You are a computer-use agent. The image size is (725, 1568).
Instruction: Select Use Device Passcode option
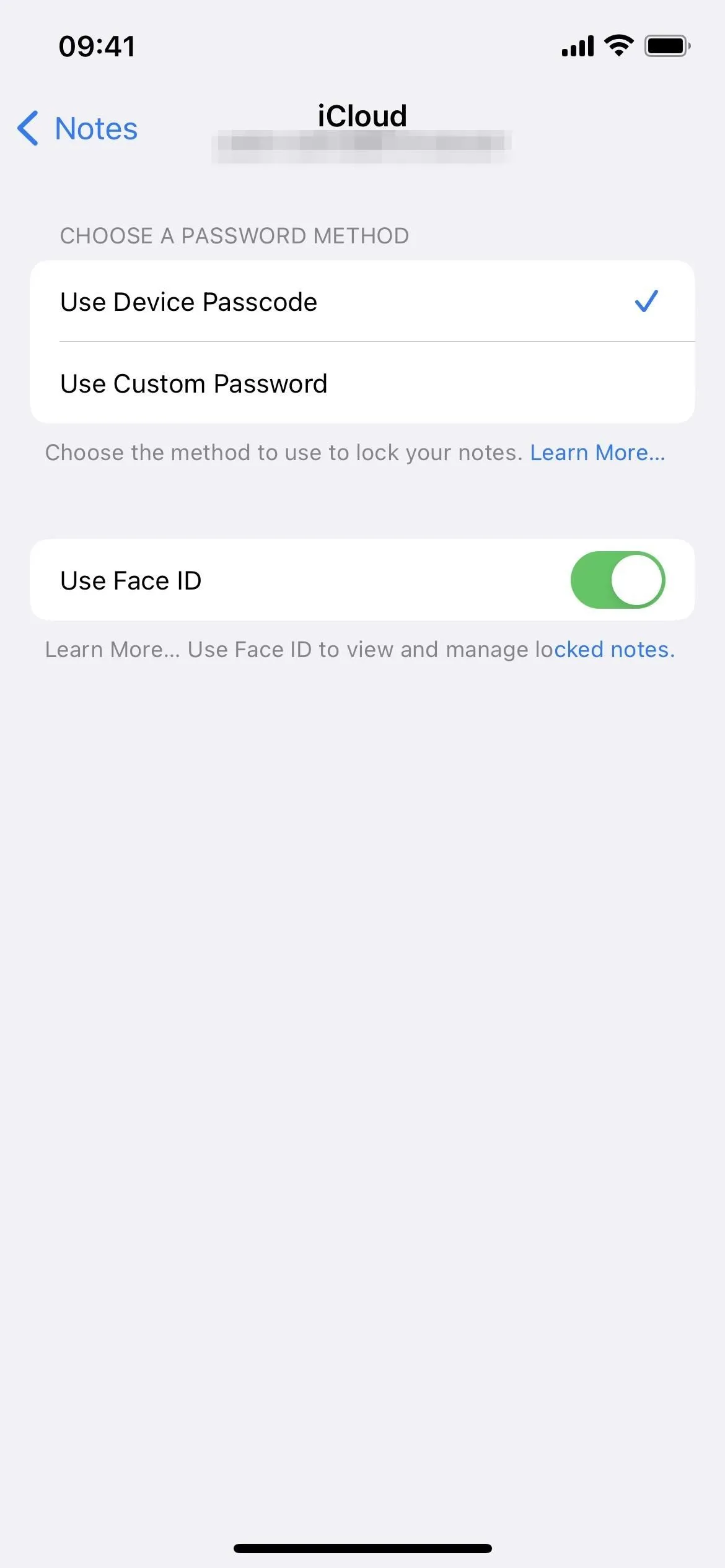(362, 302)
